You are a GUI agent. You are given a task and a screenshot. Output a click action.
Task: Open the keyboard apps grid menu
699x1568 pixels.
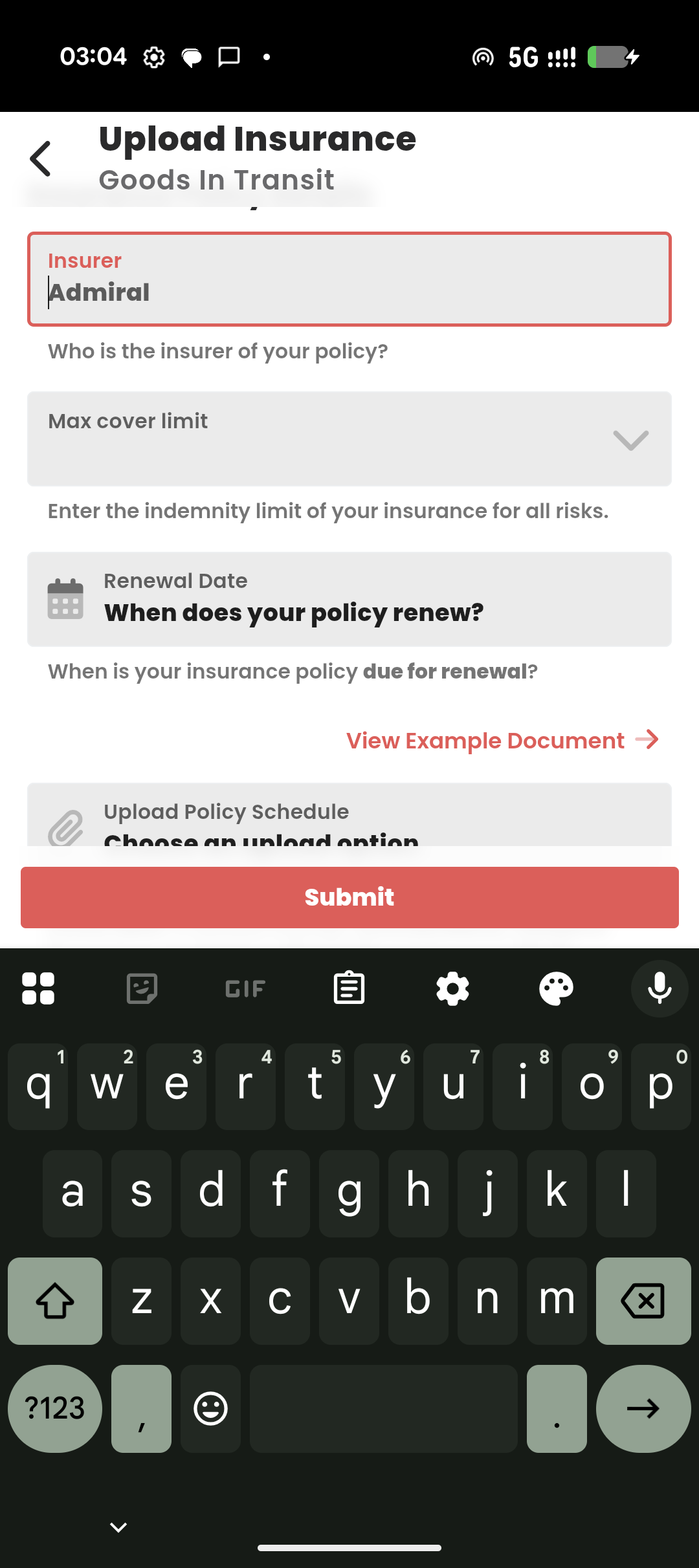[x=38, y=988]
